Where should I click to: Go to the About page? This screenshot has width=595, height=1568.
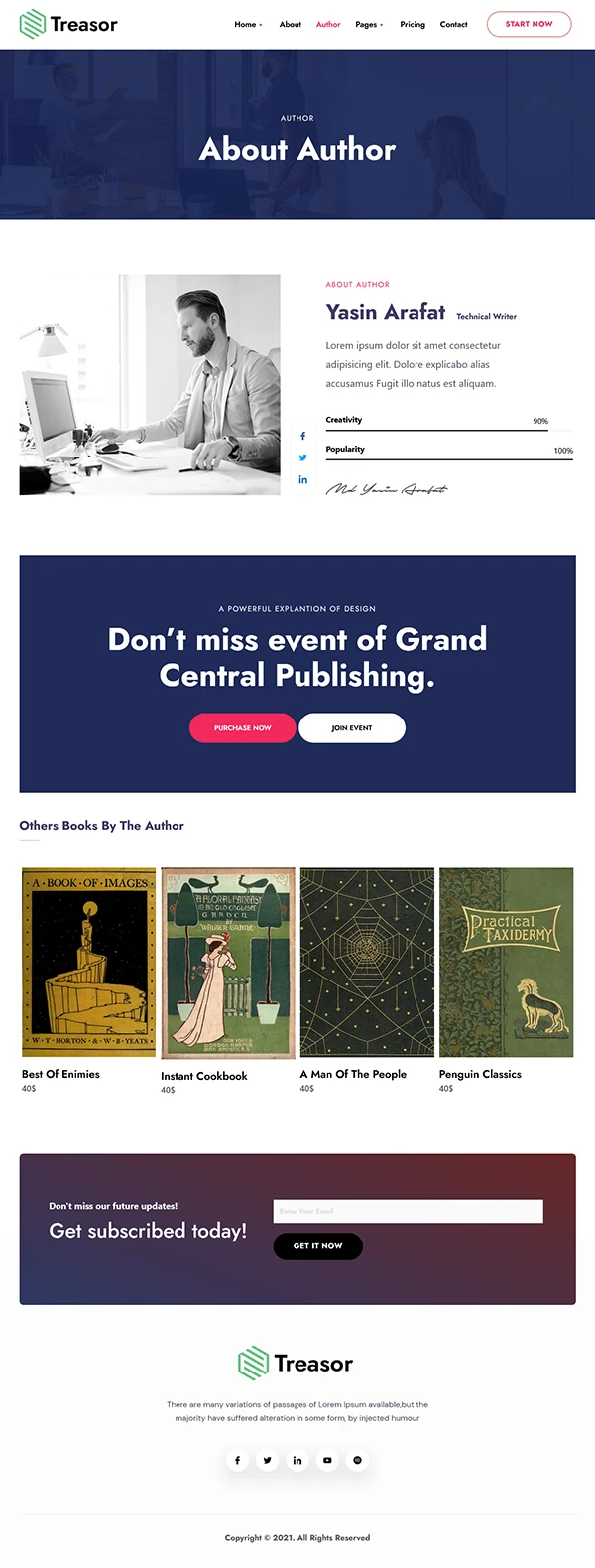(290, 24)
